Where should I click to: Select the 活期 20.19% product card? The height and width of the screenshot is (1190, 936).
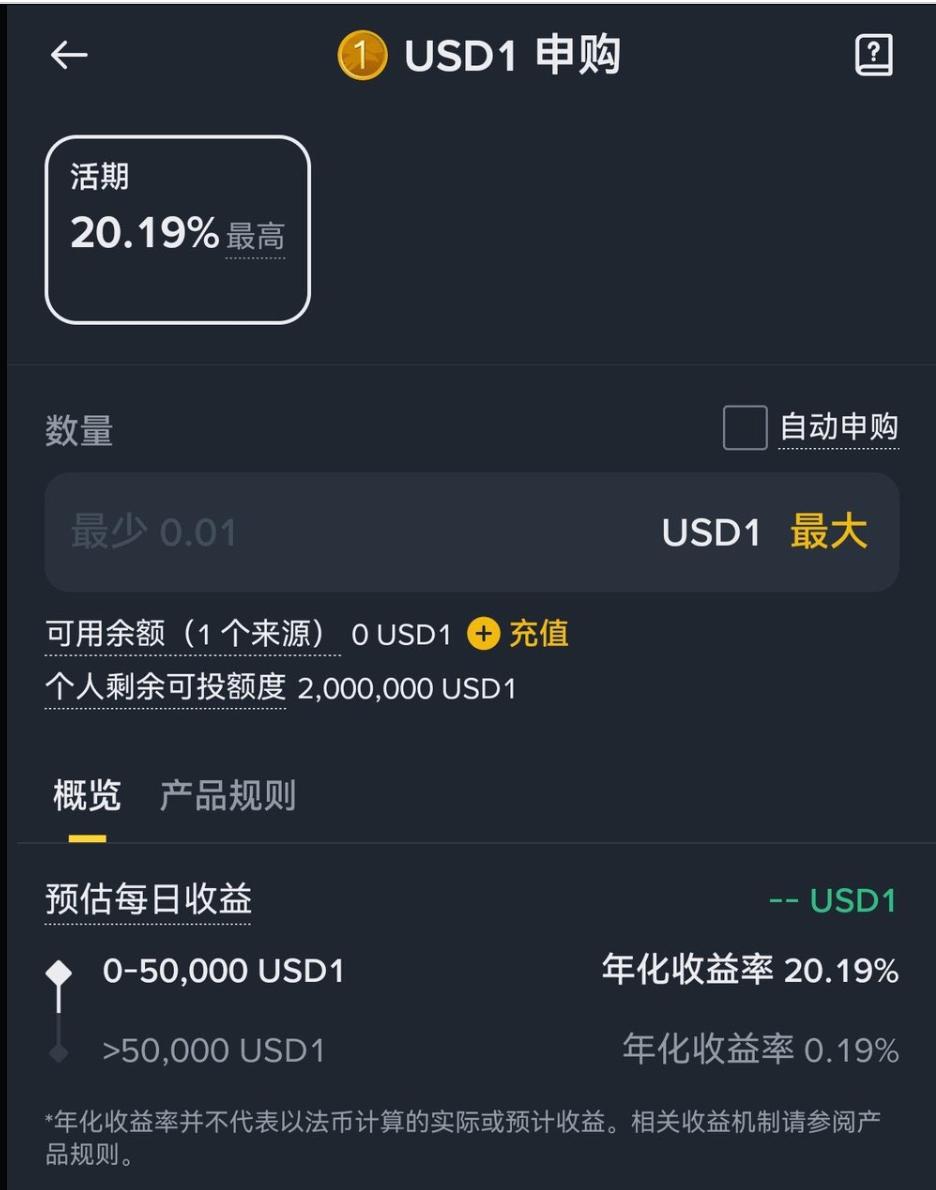pyautogui.click(x=178, y=230)
